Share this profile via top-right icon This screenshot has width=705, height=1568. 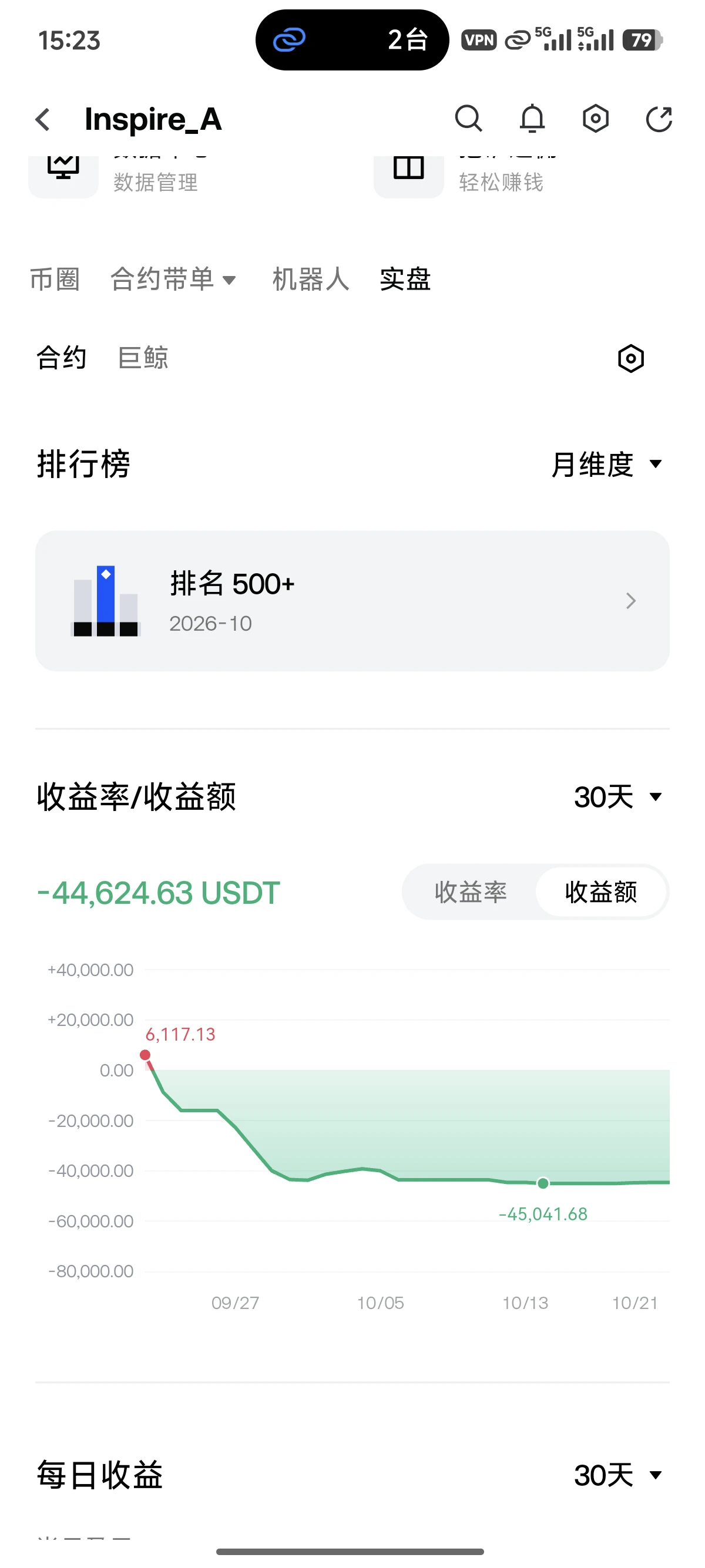click(x=659, y=119)
